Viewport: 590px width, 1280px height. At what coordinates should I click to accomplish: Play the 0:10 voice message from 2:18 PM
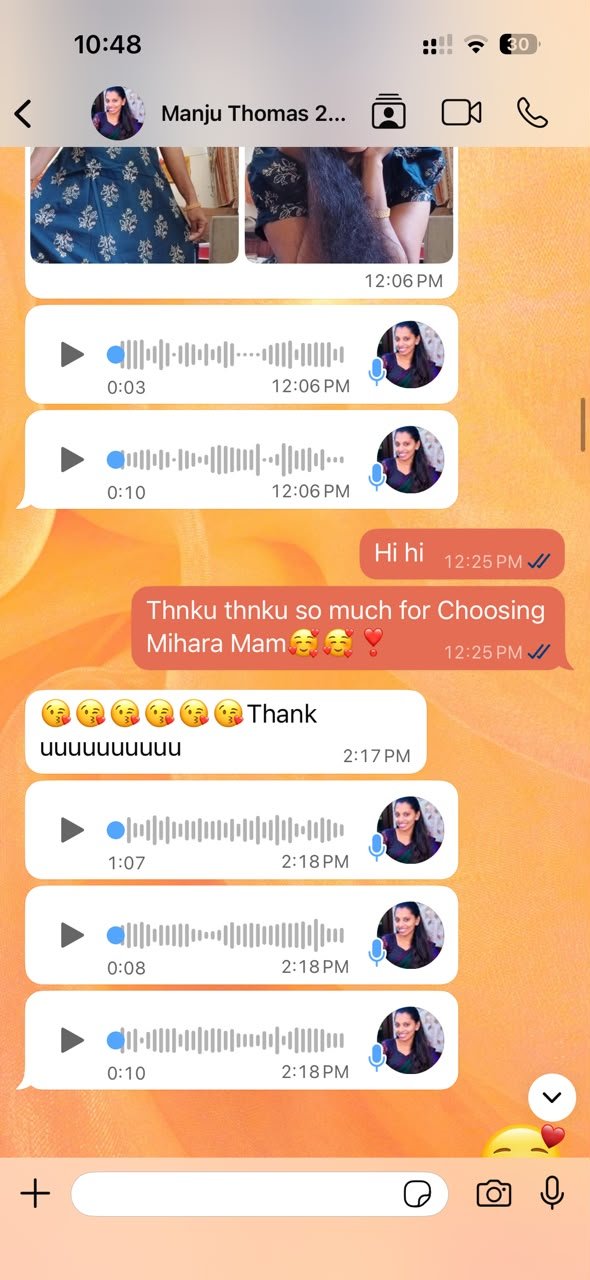point(72,1040)
